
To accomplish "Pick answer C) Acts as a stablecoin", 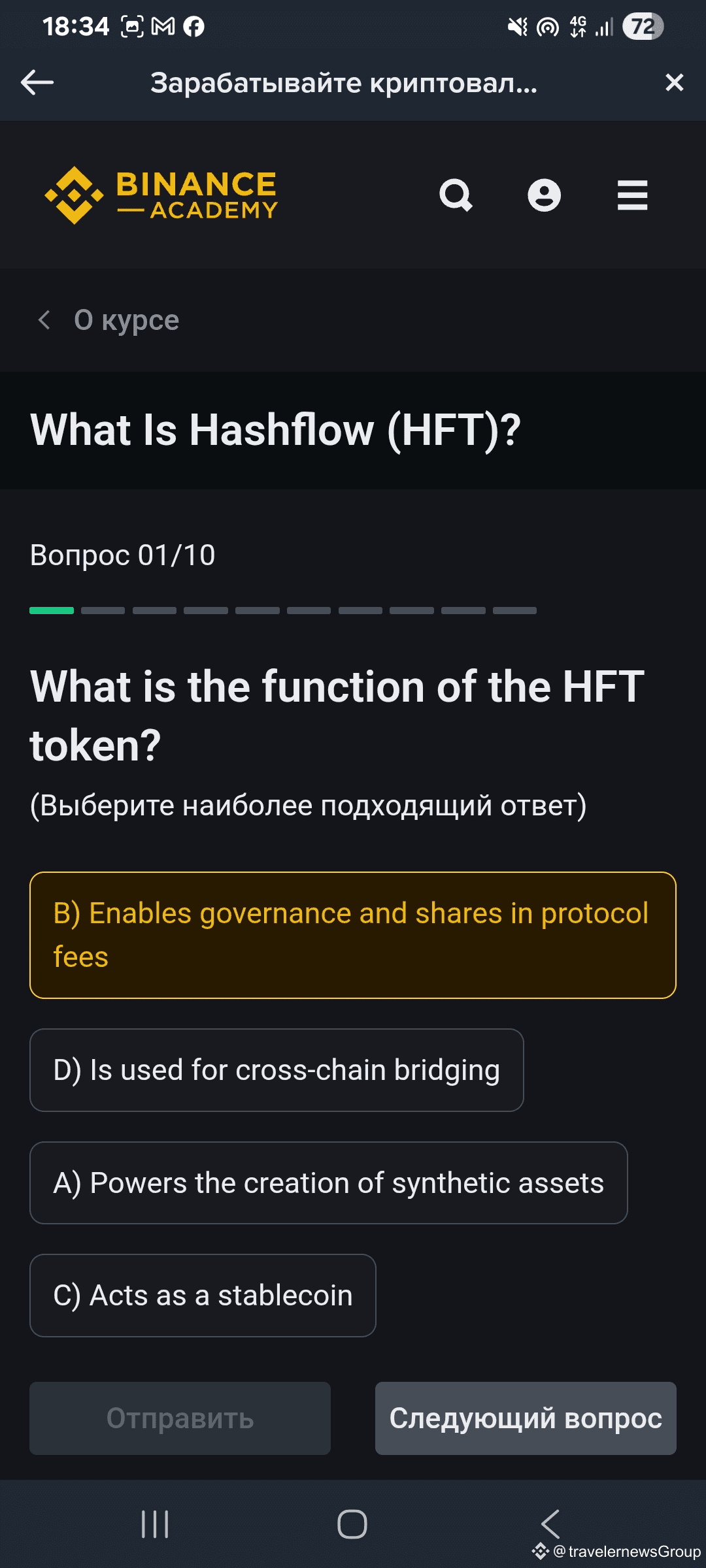I will click(203, 1296).
